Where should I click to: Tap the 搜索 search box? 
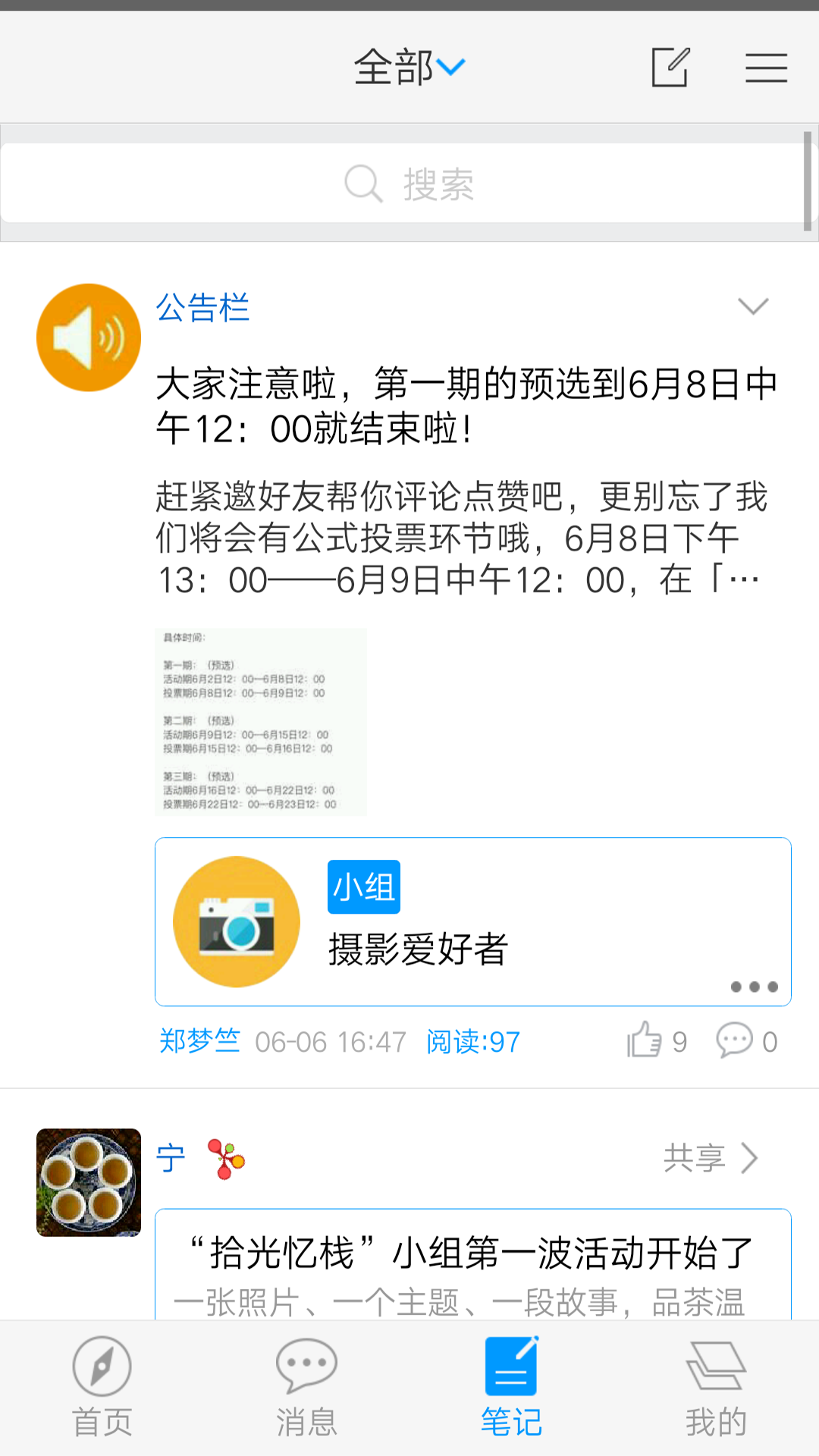[409, 184]
